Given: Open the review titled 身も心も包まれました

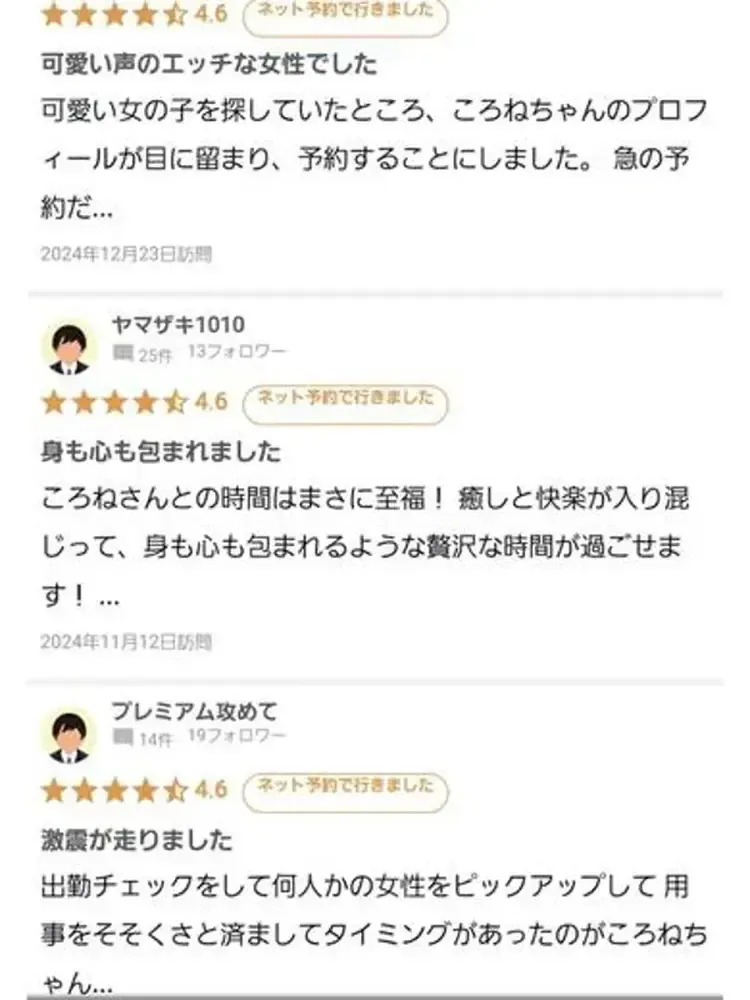Looking at the screenshot, I should click(x=162, y=451).
